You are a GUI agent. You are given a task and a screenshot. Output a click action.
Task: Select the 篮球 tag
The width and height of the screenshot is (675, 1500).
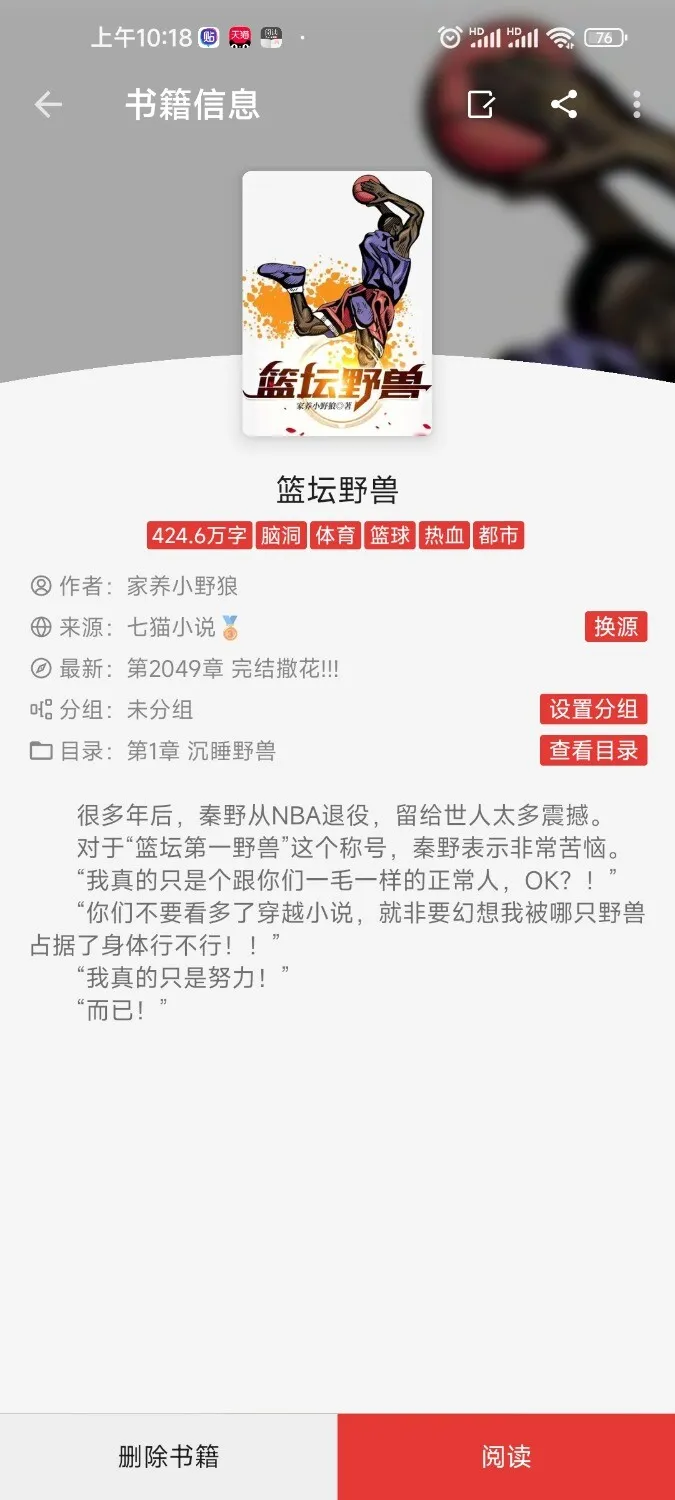(390, 535)
